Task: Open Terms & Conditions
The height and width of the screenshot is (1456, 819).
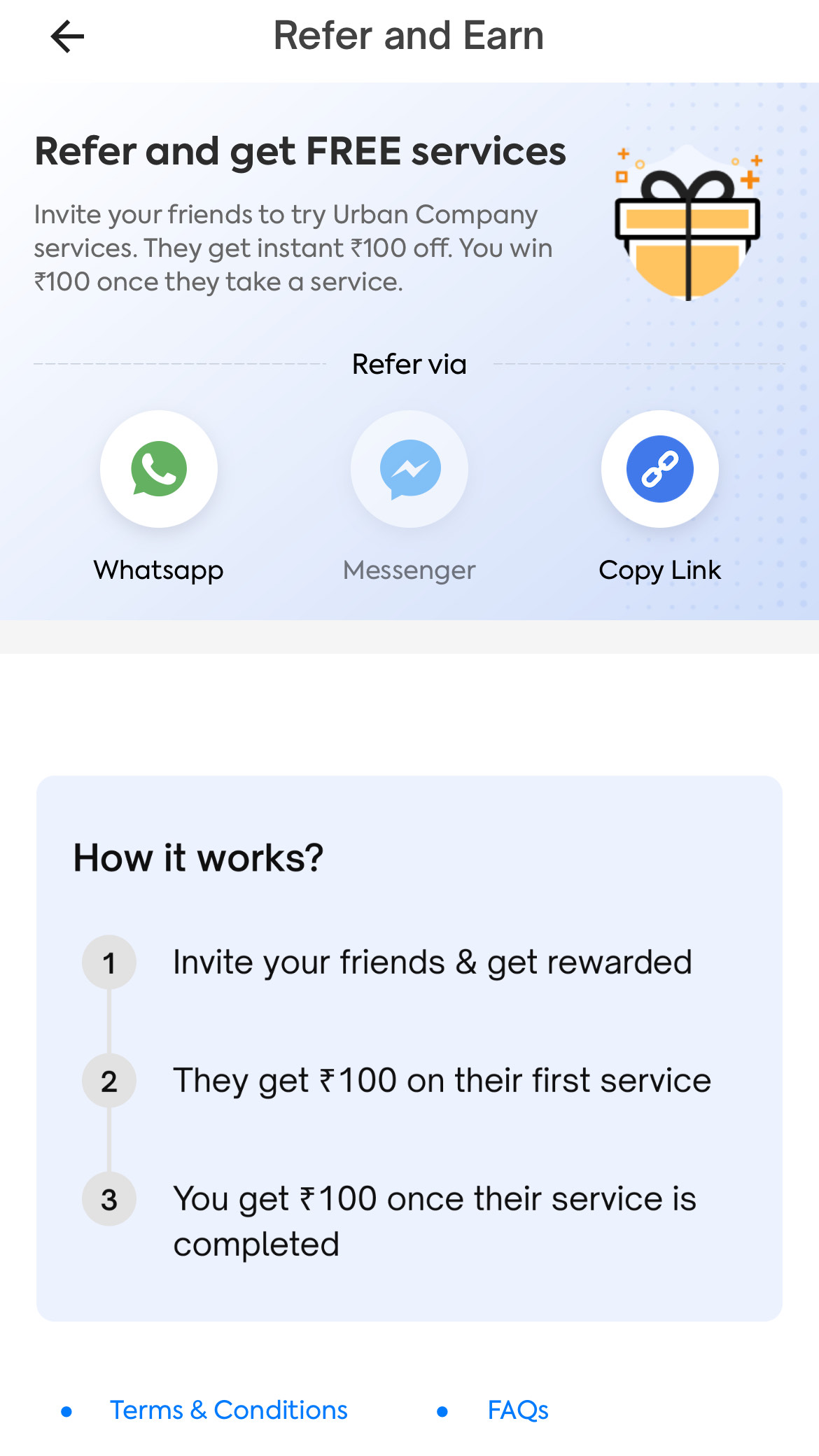Action: tap(228, 1410)
